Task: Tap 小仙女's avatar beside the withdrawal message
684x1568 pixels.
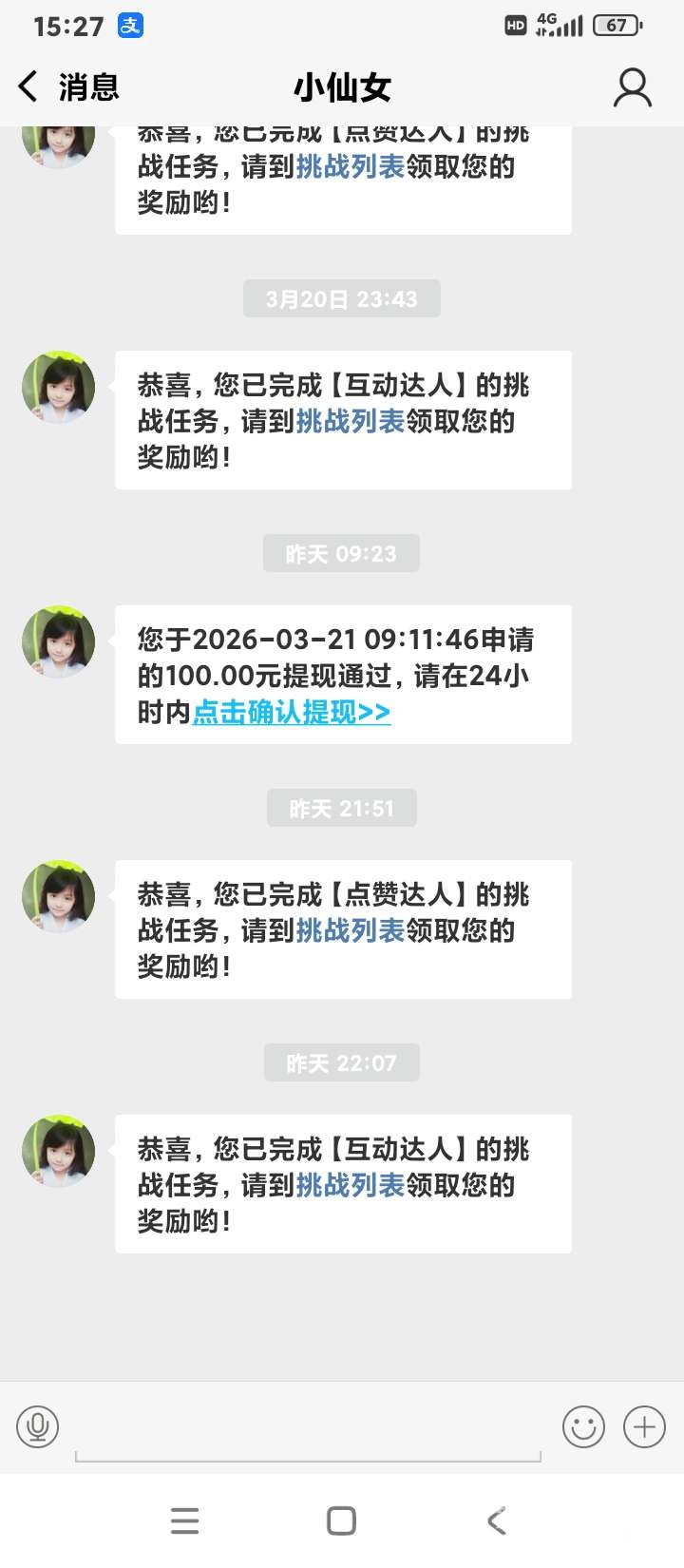Action: click(59, 642)
